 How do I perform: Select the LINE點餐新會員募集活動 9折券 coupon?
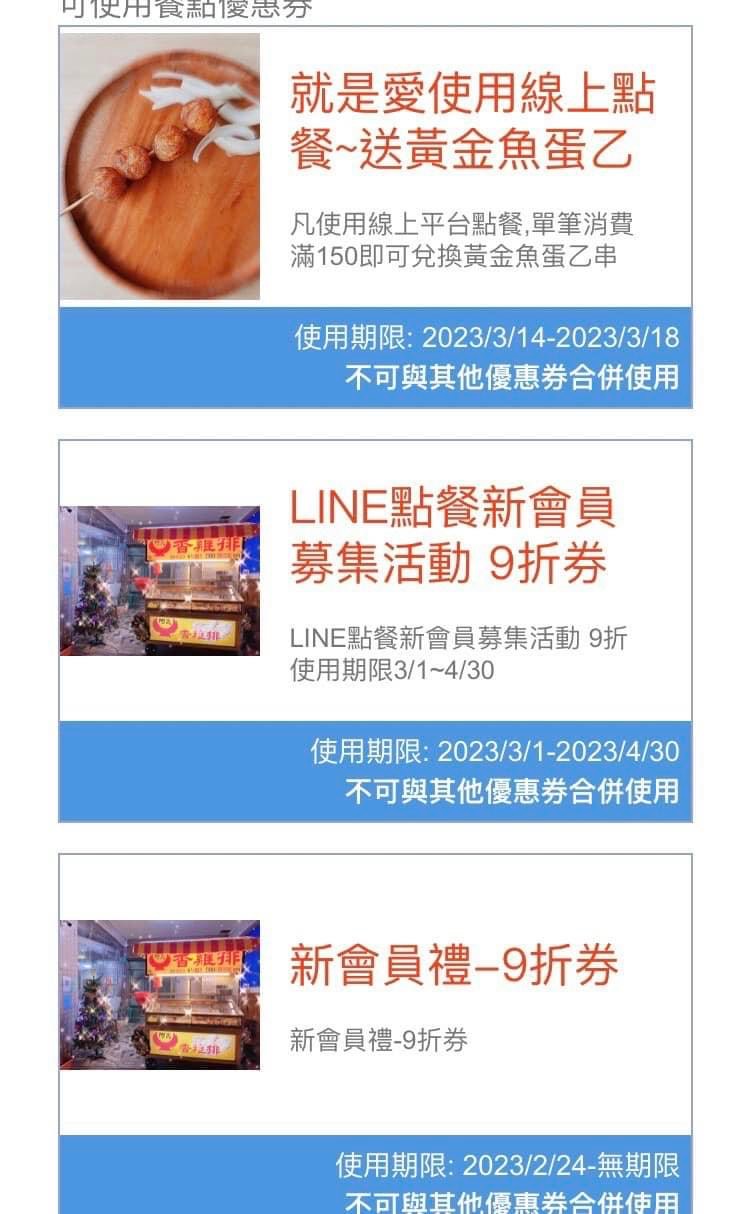tap(452, 536)
